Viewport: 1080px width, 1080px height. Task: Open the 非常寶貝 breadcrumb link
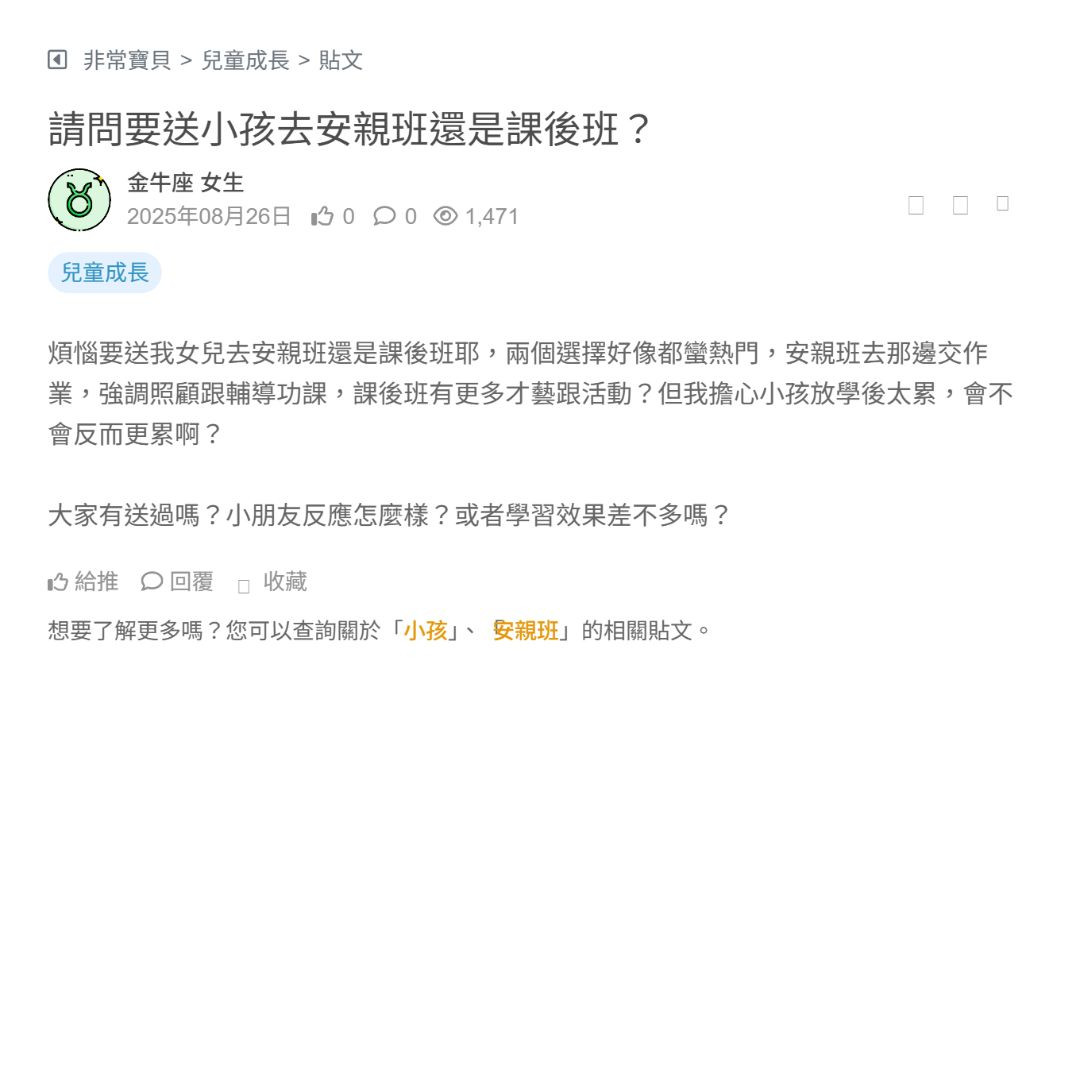[x=127, y=60]
